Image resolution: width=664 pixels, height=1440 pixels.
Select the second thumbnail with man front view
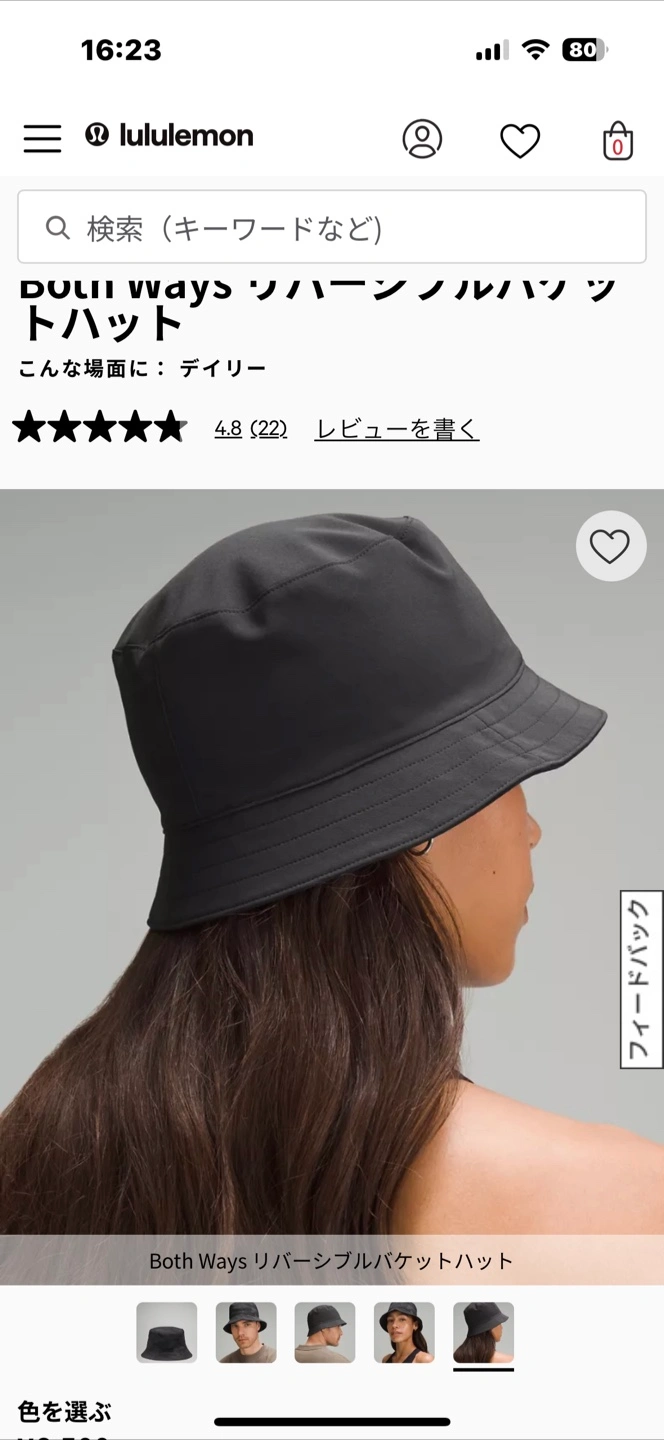246,1332
